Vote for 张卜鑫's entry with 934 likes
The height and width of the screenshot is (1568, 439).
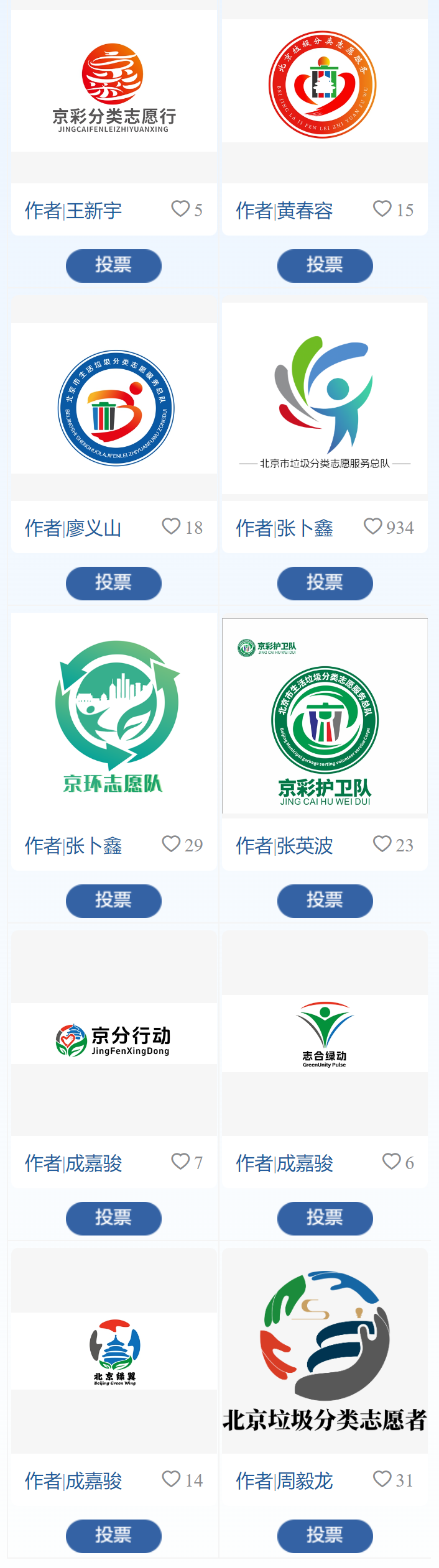pos(325,583)
